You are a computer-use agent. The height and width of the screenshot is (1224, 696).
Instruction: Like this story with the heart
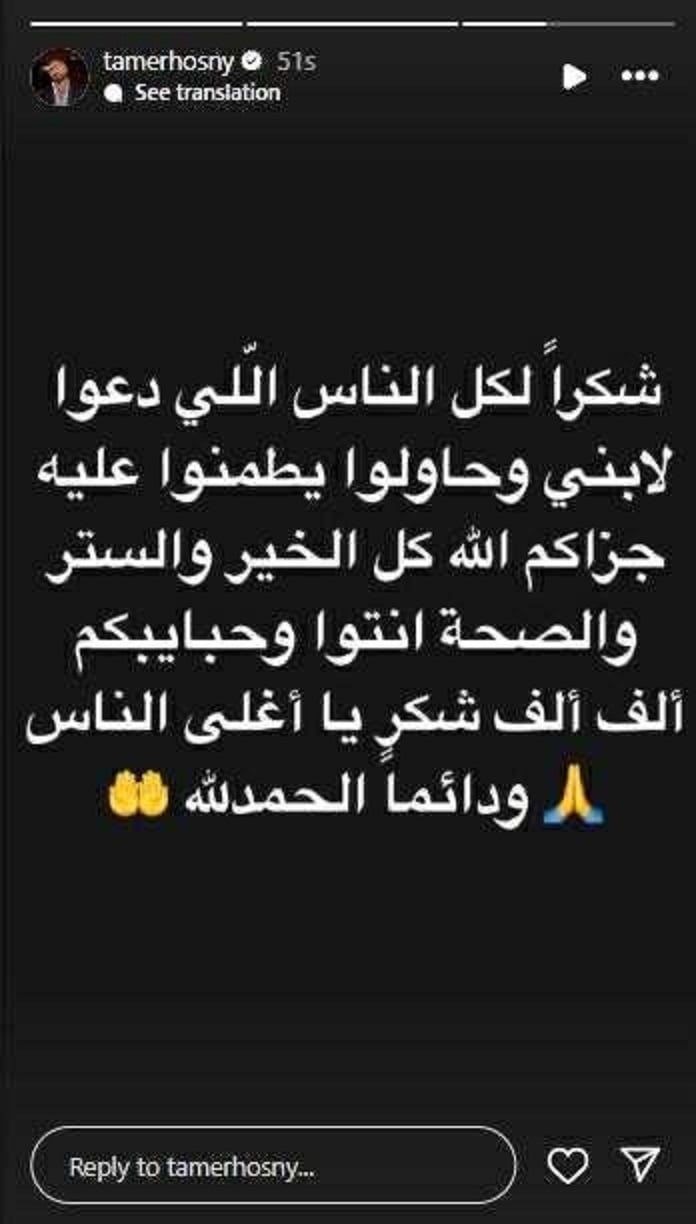[x=569, y=1166]
